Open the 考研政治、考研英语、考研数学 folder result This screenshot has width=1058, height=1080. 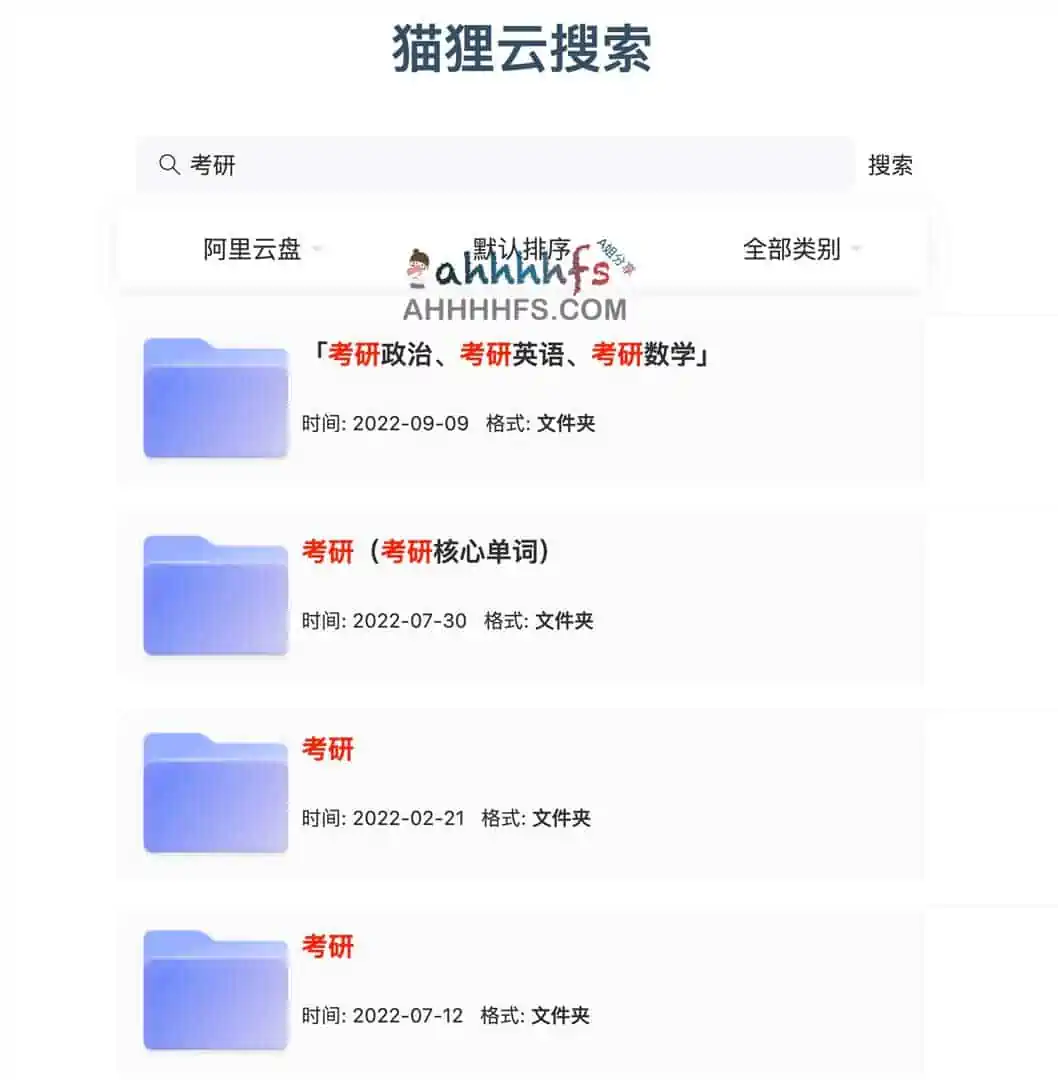tap(510, 355)
